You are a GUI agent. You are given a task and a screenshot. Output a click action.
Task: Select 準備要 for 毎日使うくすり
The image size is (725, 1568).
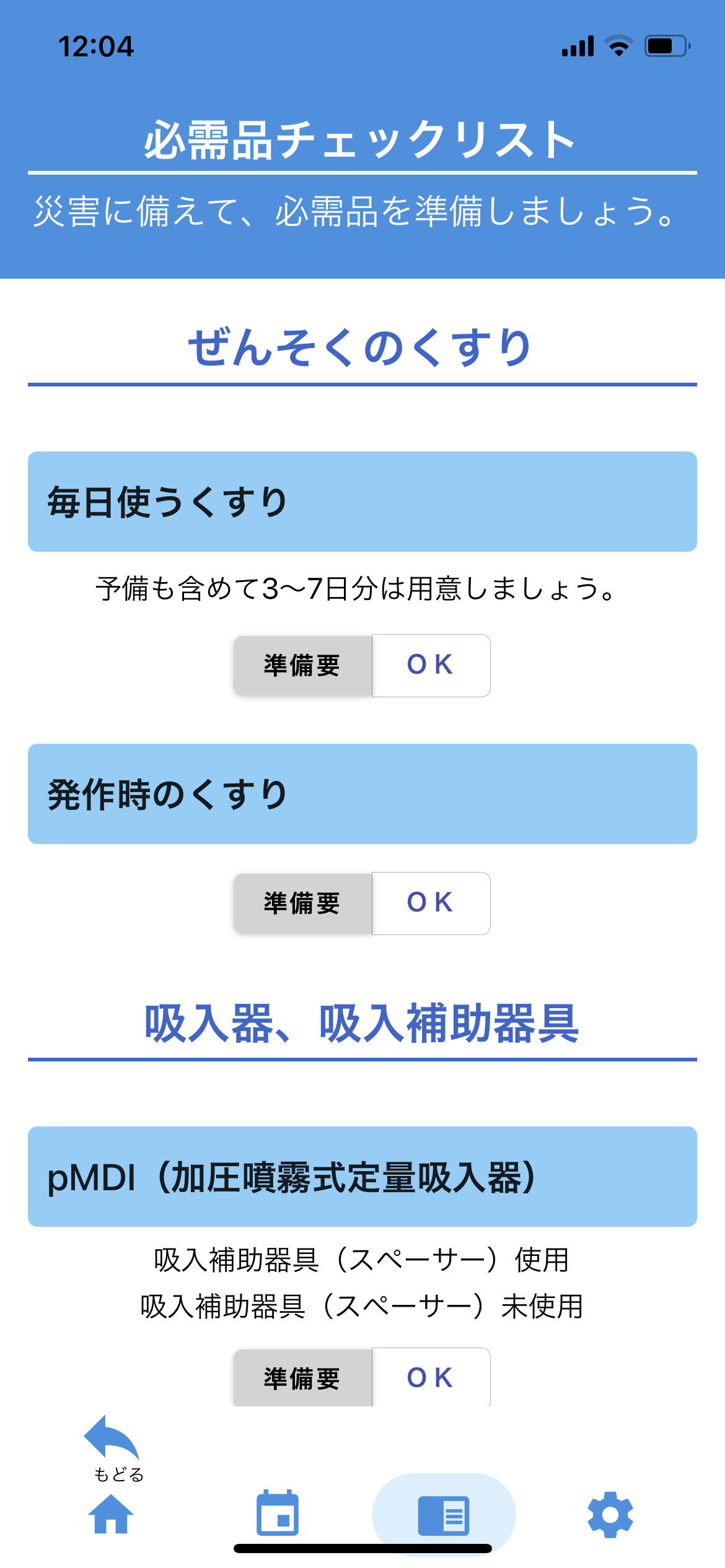(302, 666)
